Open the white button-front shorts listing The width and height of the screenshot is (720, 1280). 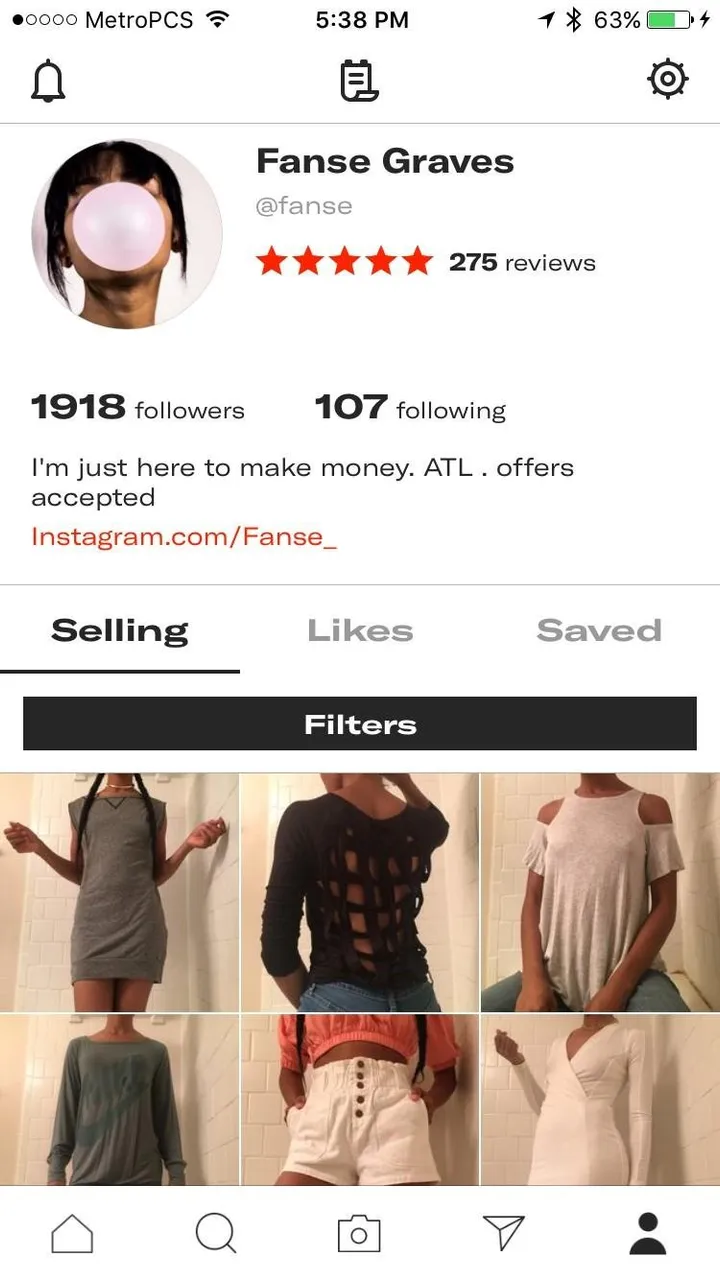tap(360, 1100)
